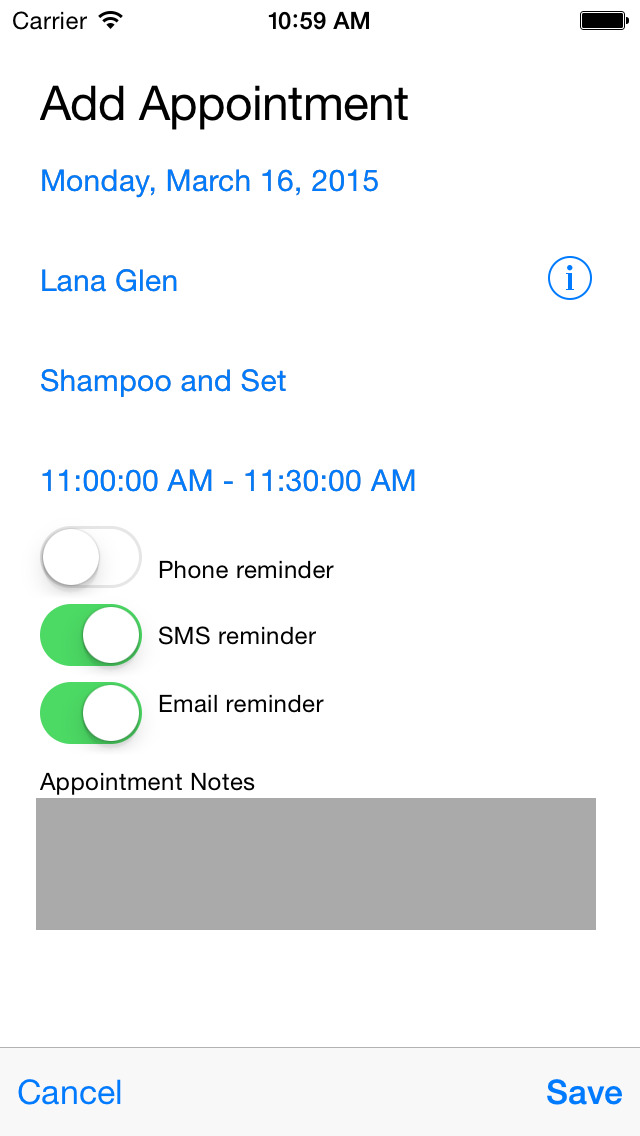Enable the Phone reminder switch
This screenshot has height=1136, width=640.
coord(90,557)
